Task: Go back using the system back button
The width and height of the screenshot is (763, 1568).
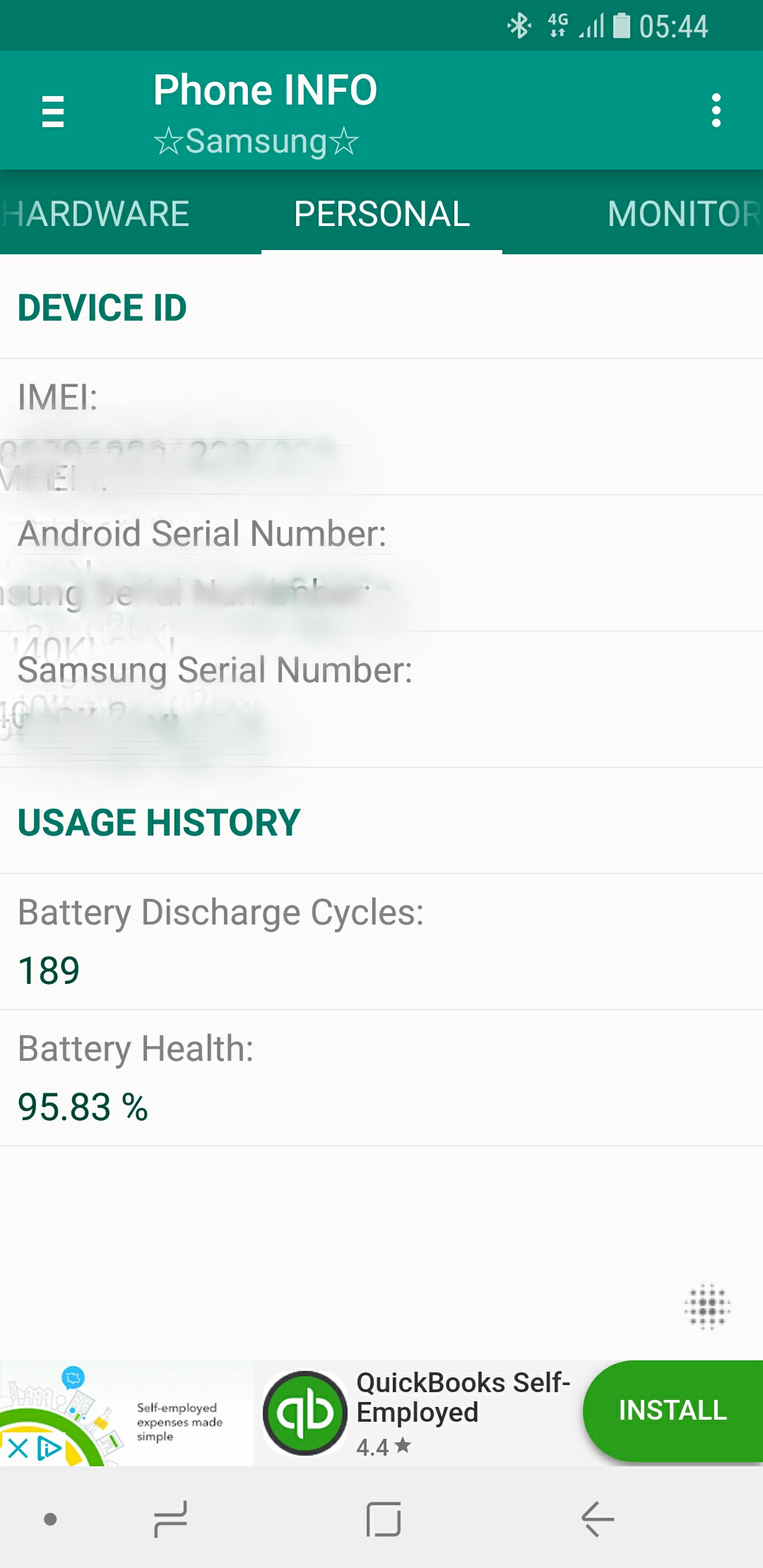Action: [598, 1519]
